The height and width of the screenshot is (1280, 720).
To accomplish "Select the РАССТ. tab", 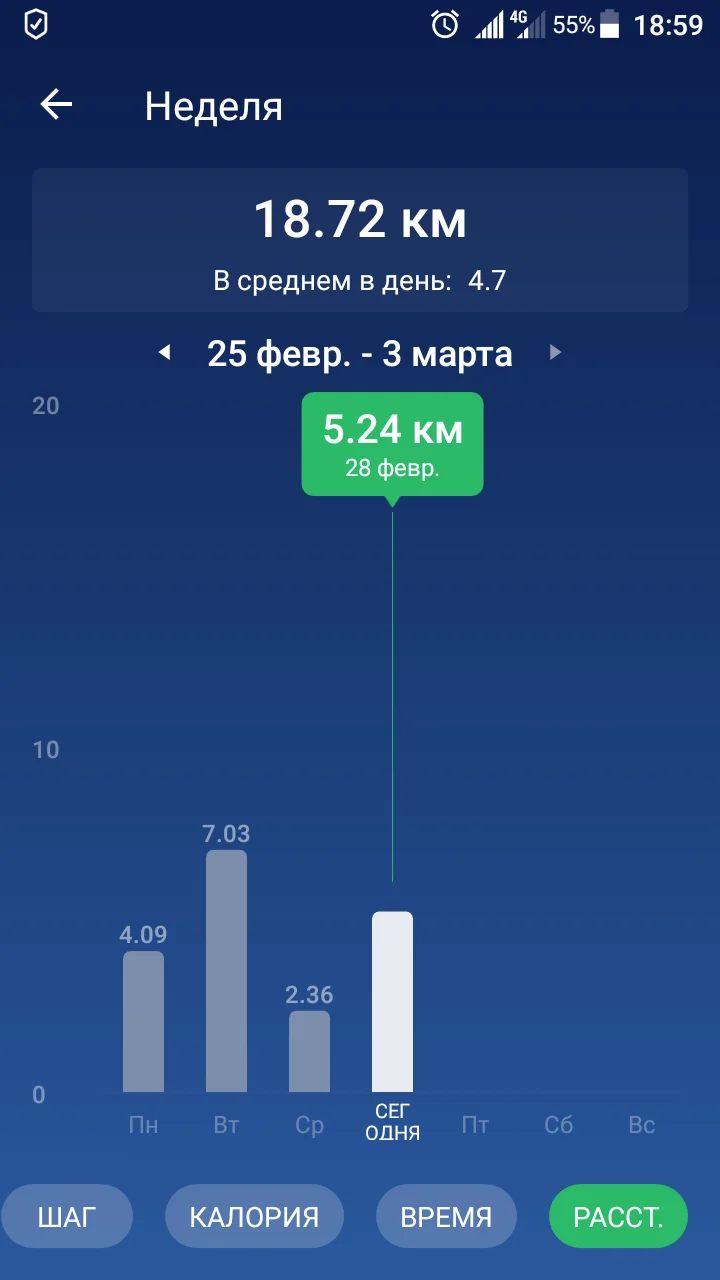I will [x=618, y=1216].
